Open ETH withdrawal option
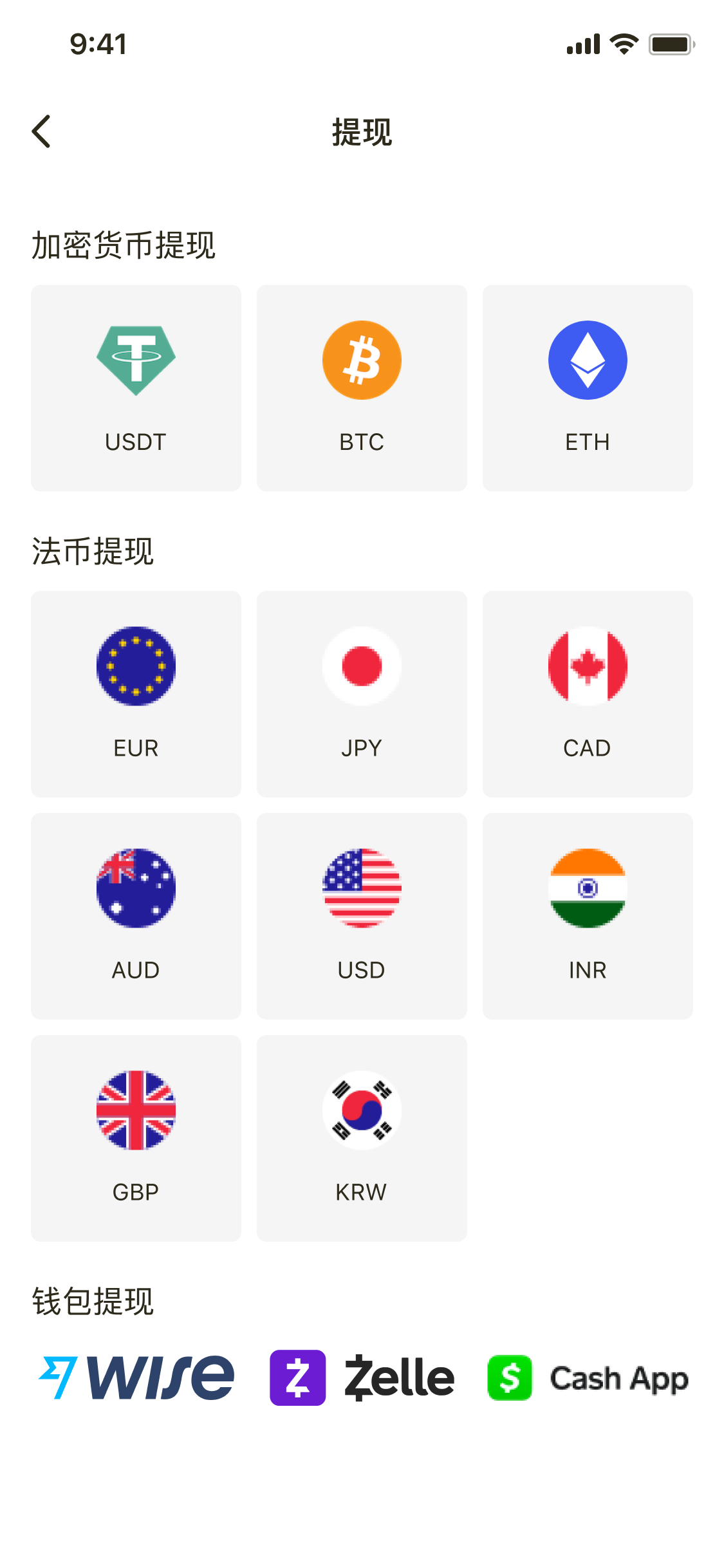Image resolution: width=724 pixels, height=1568 pixels. [588, 388]
